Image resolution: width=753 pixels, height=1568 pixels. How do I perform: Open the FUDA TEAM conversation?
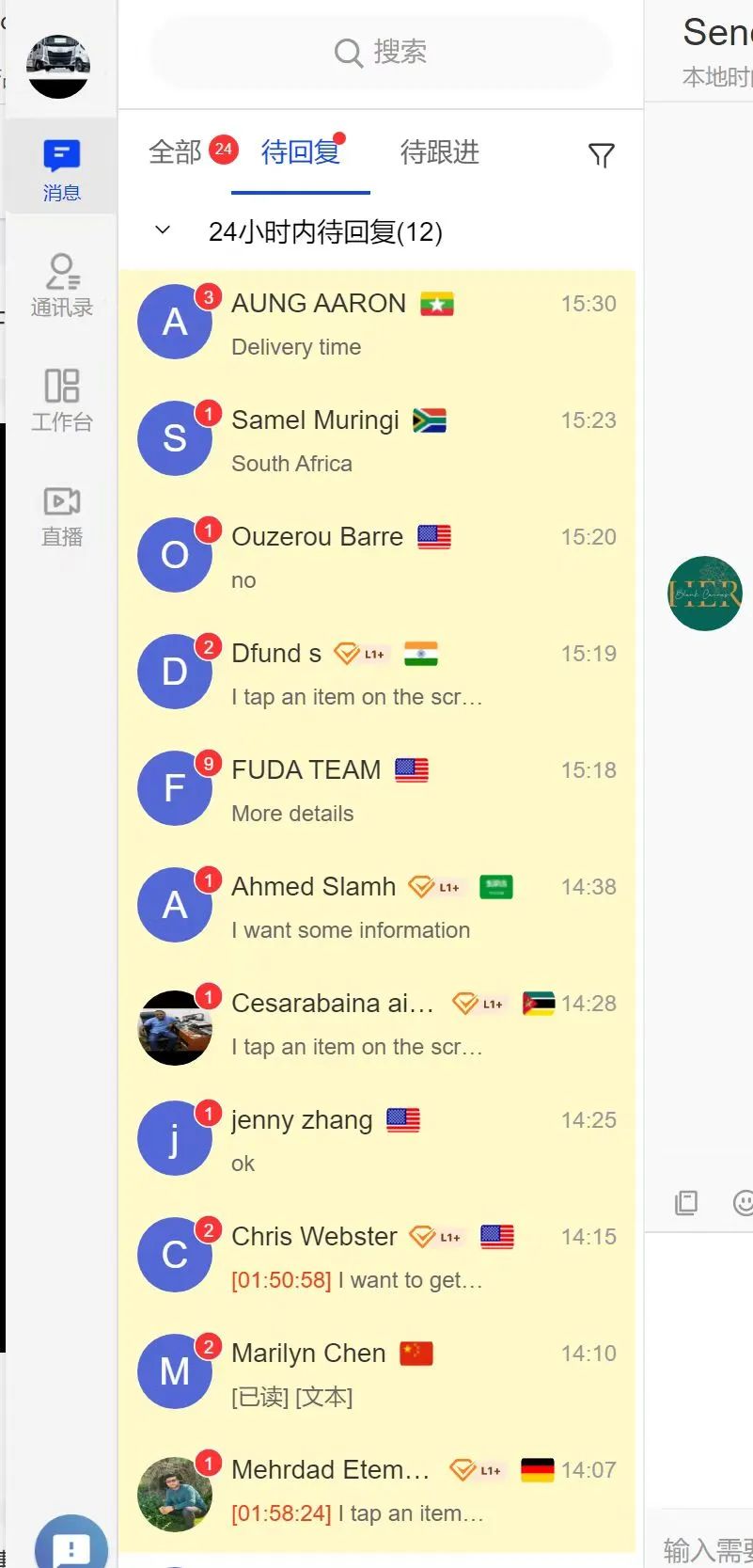(376, 791)
